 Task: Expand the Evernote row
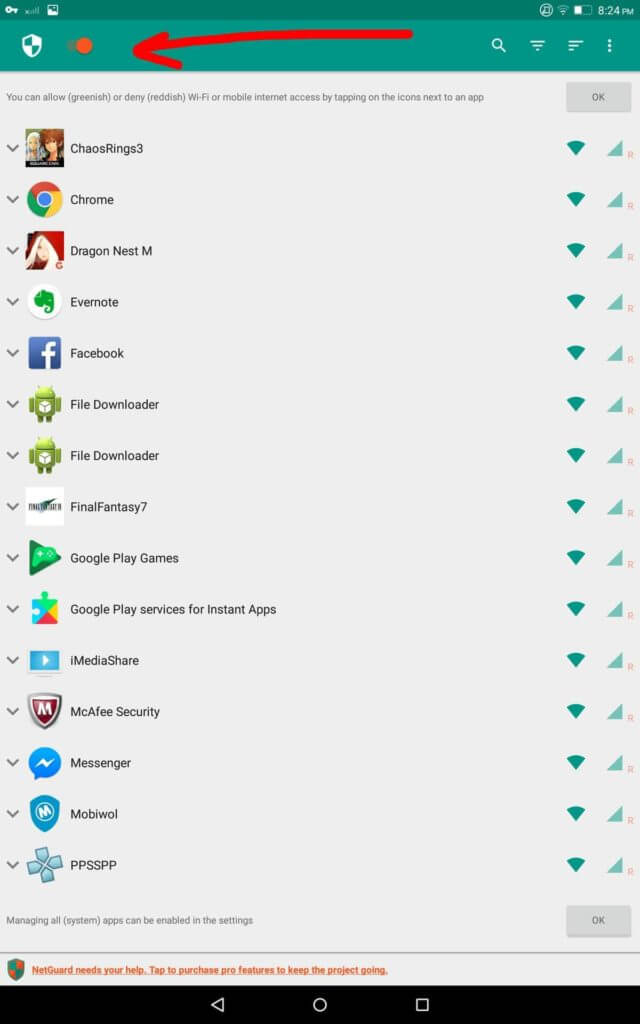13,301
